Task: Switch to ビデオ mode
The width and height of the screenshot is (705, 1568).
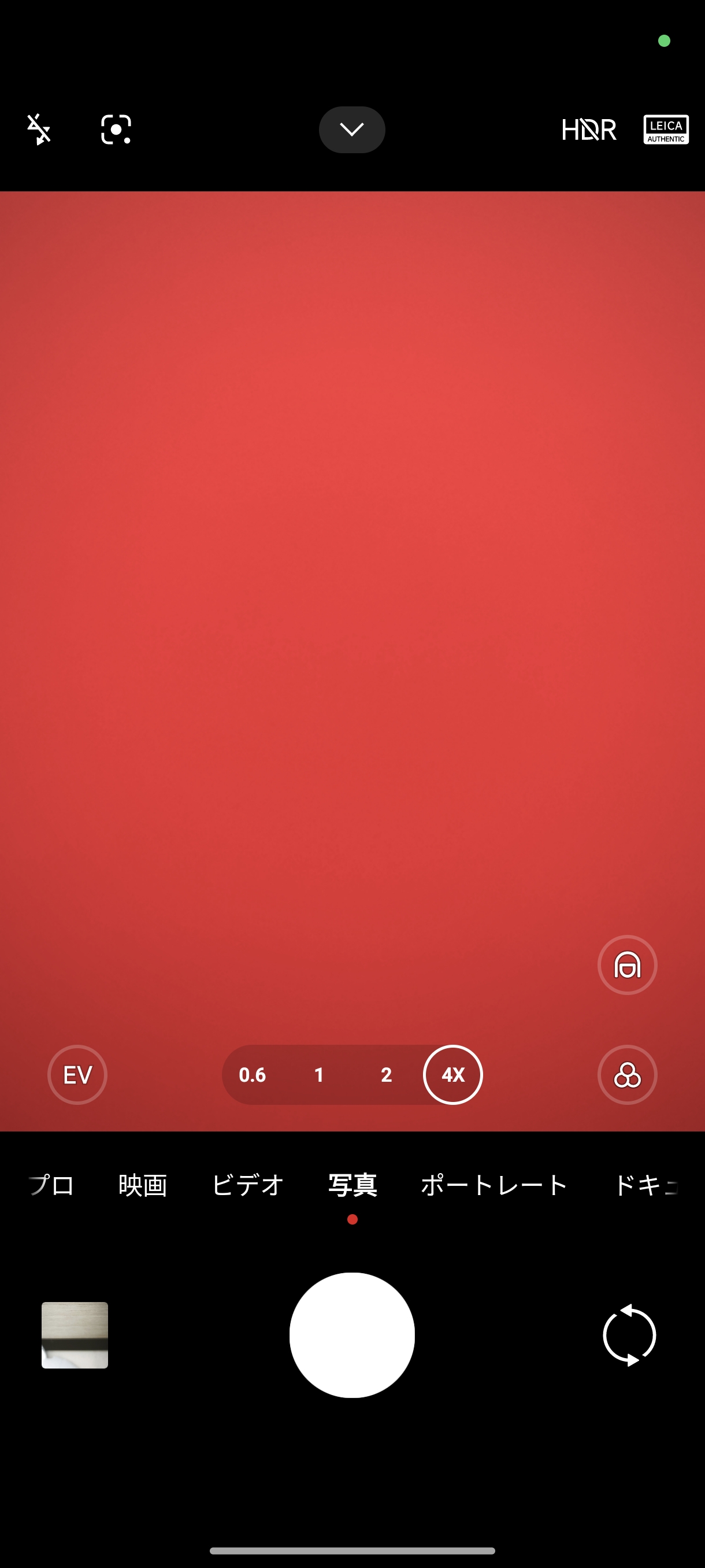Action: point(247,1185)
